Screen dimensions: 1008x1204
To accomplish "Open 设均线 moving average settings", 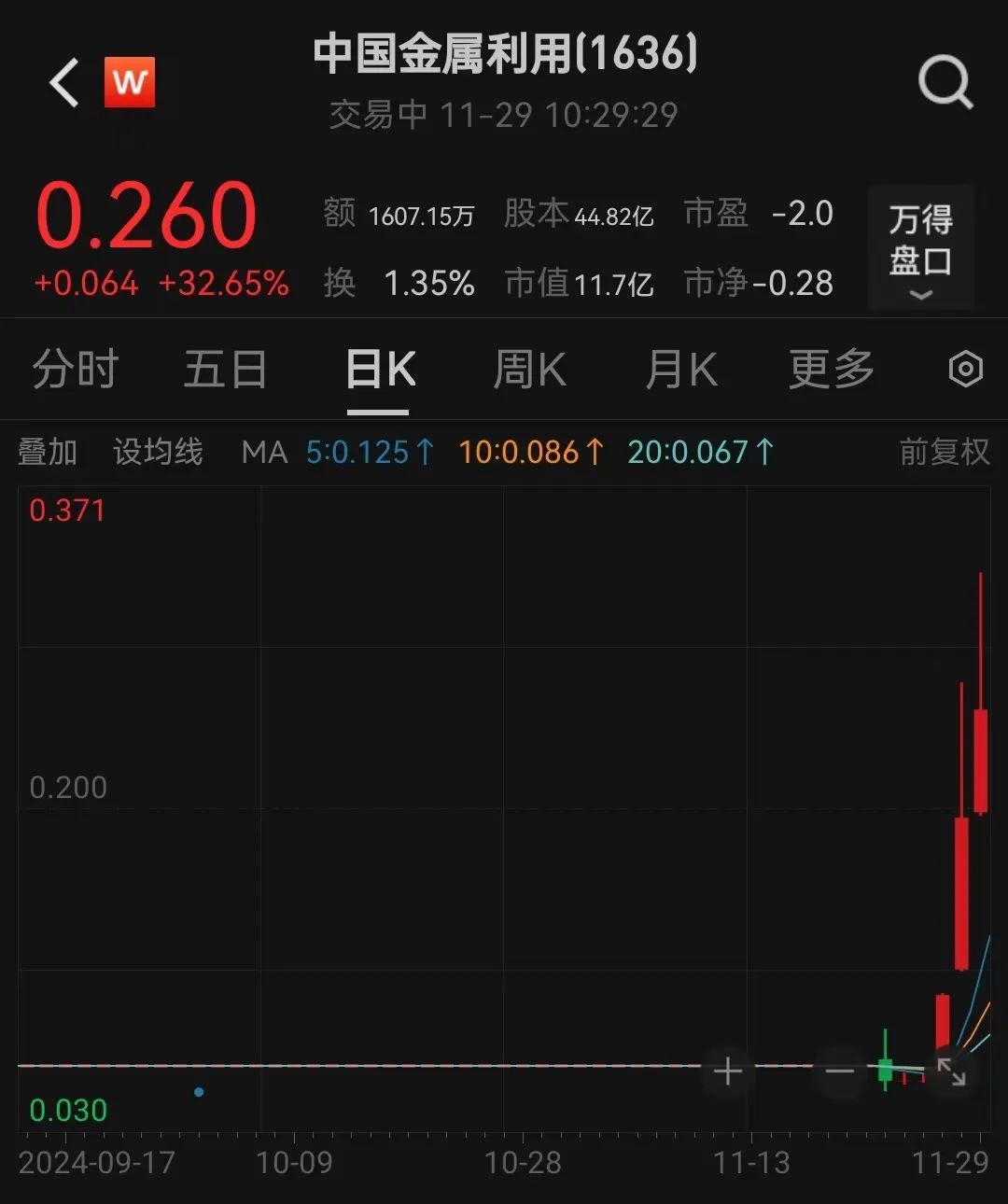I will [x=158, y=453].
